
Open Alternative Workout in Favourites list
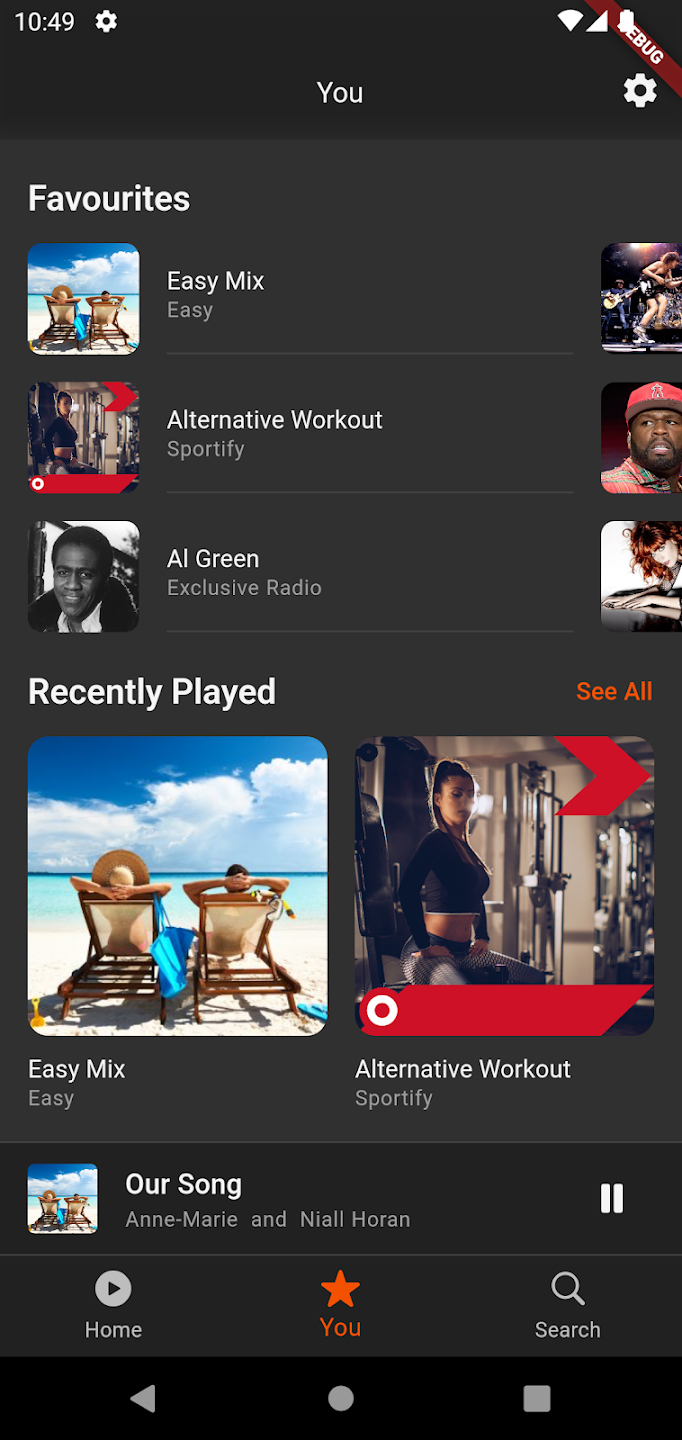pos(300,438)
